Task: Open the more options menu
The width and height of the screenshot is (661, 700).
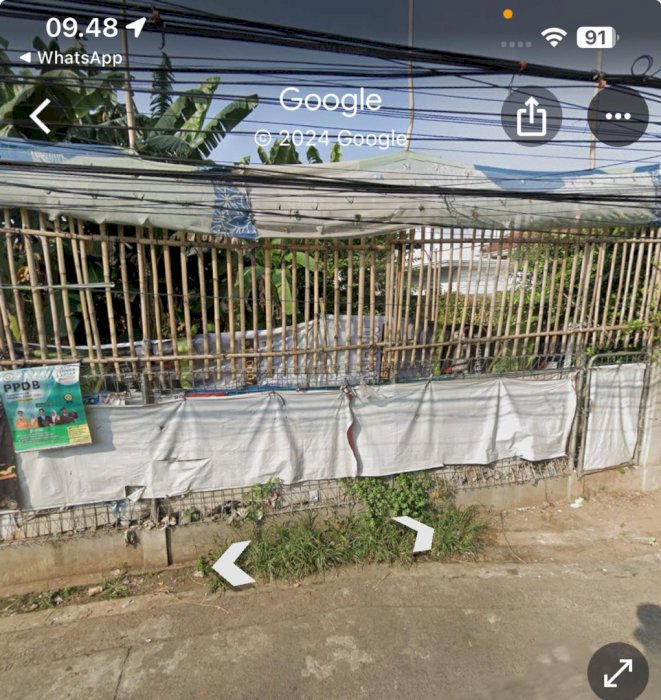Action: [617, 116]
